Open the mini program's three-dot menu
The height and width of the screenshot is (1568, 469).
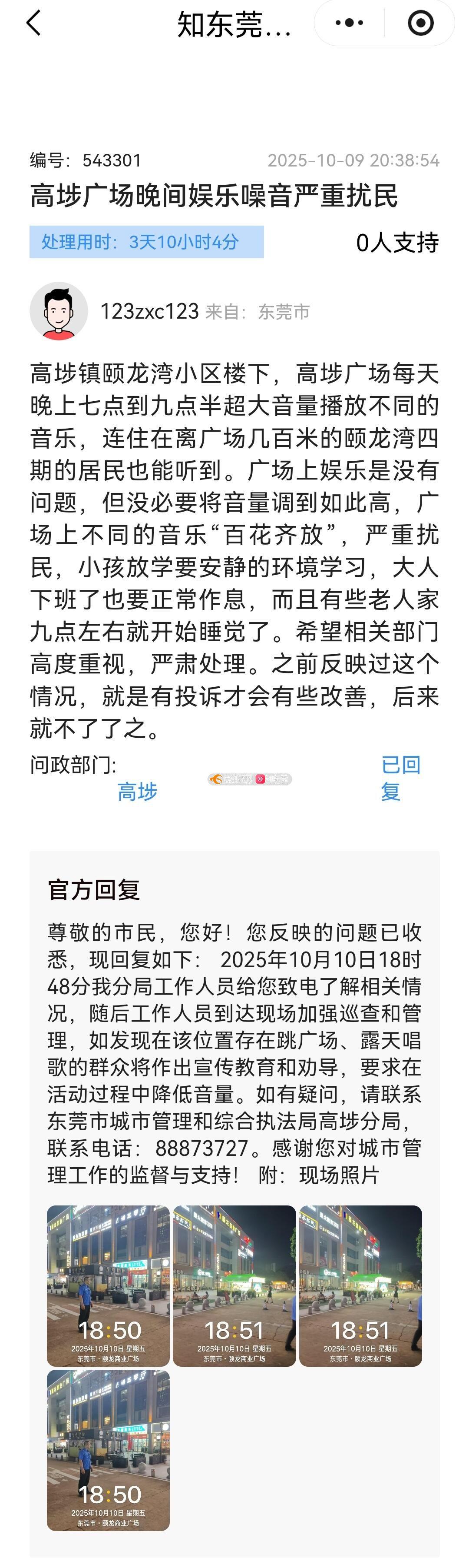[349, 24]
